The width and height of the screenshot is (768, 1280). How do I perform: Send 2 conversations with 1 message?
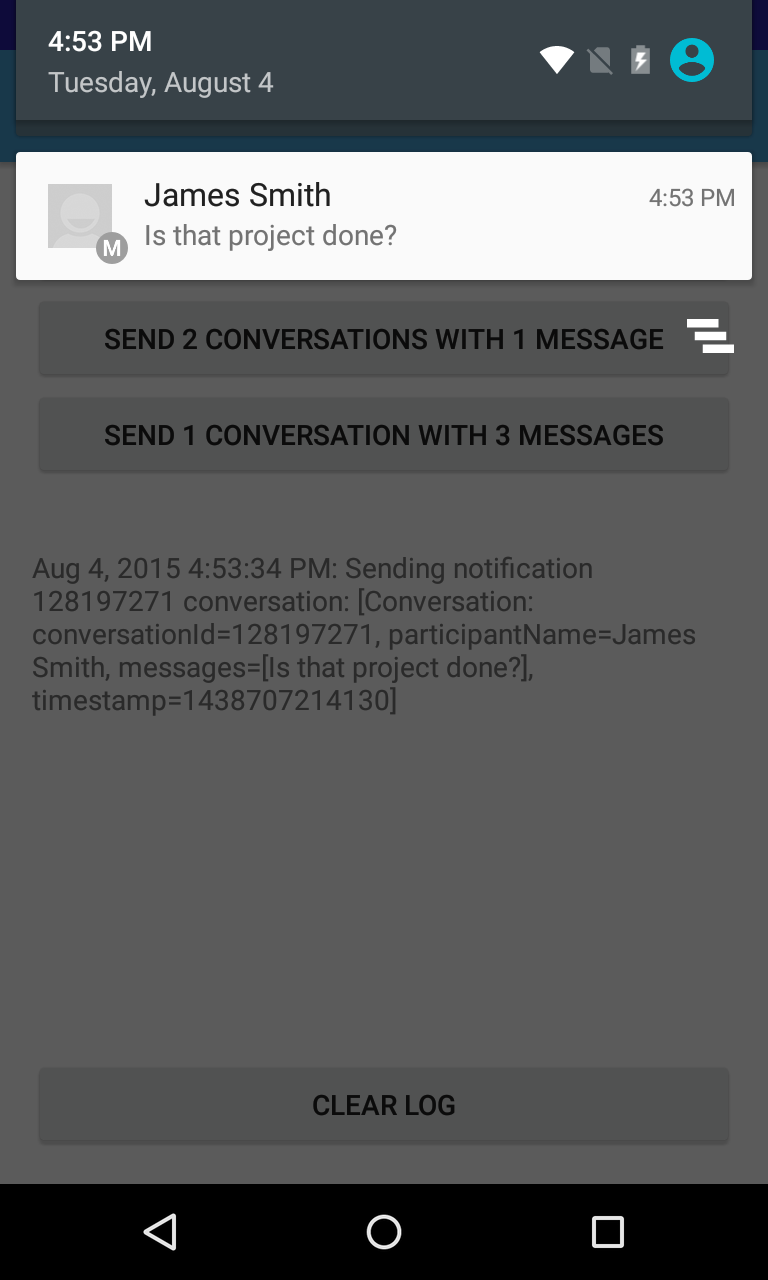[x=384, y=339]
